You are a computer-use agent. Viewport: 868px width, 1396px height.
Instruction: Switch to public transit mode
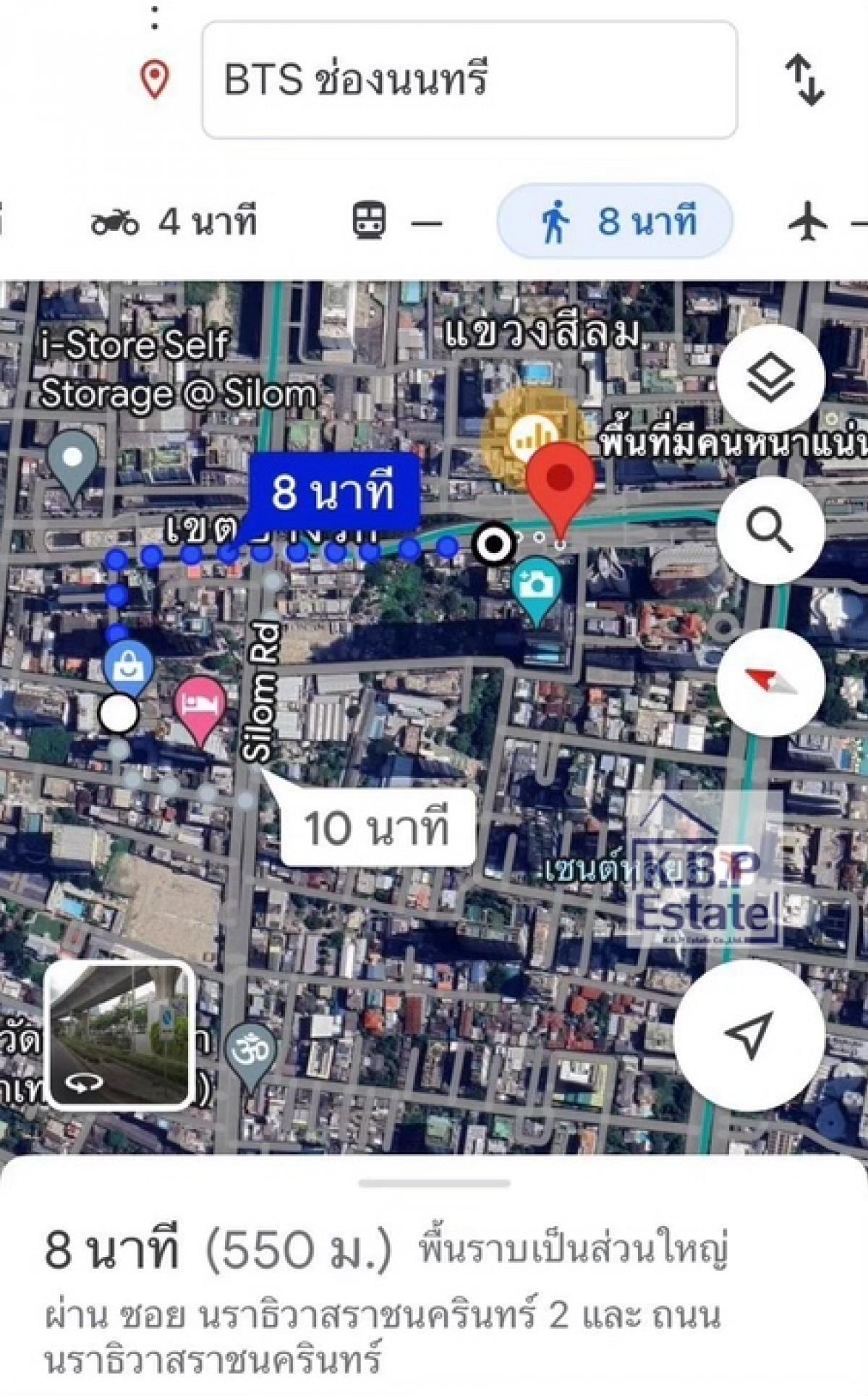[396, 221]
